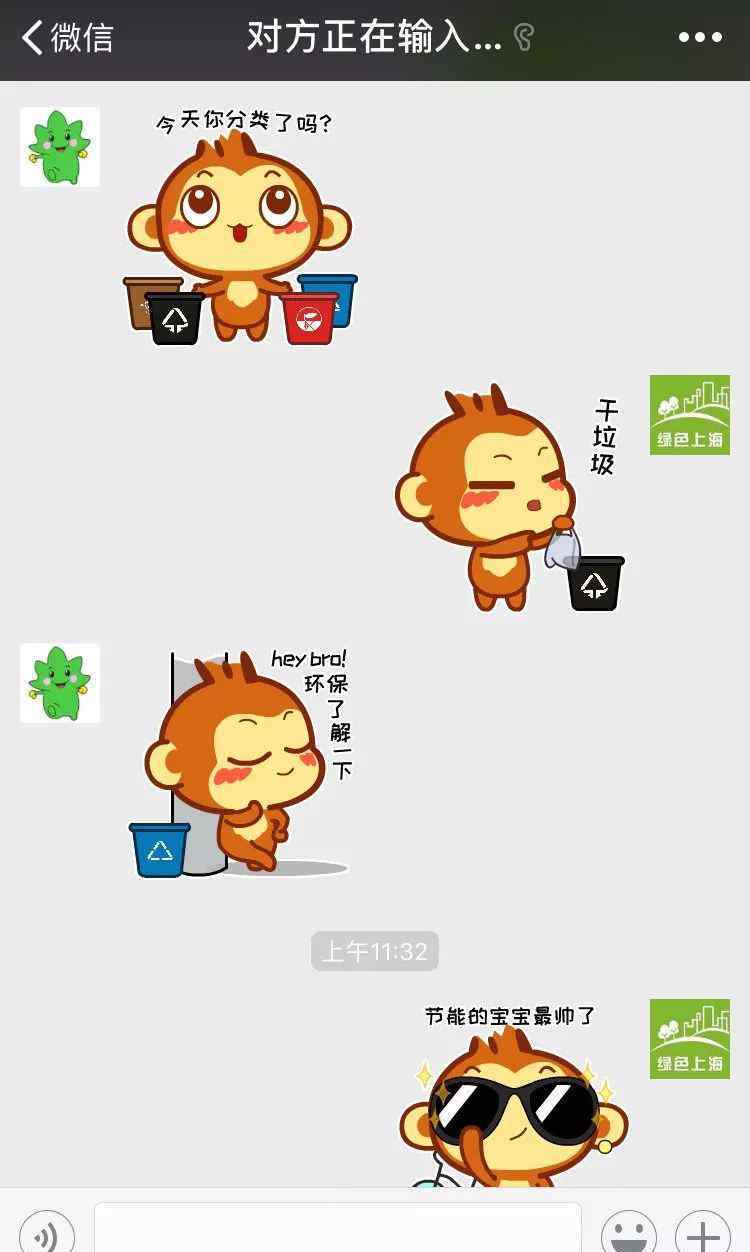
Task: Go back to the 微信 chat list
Action: pos(67,38)
